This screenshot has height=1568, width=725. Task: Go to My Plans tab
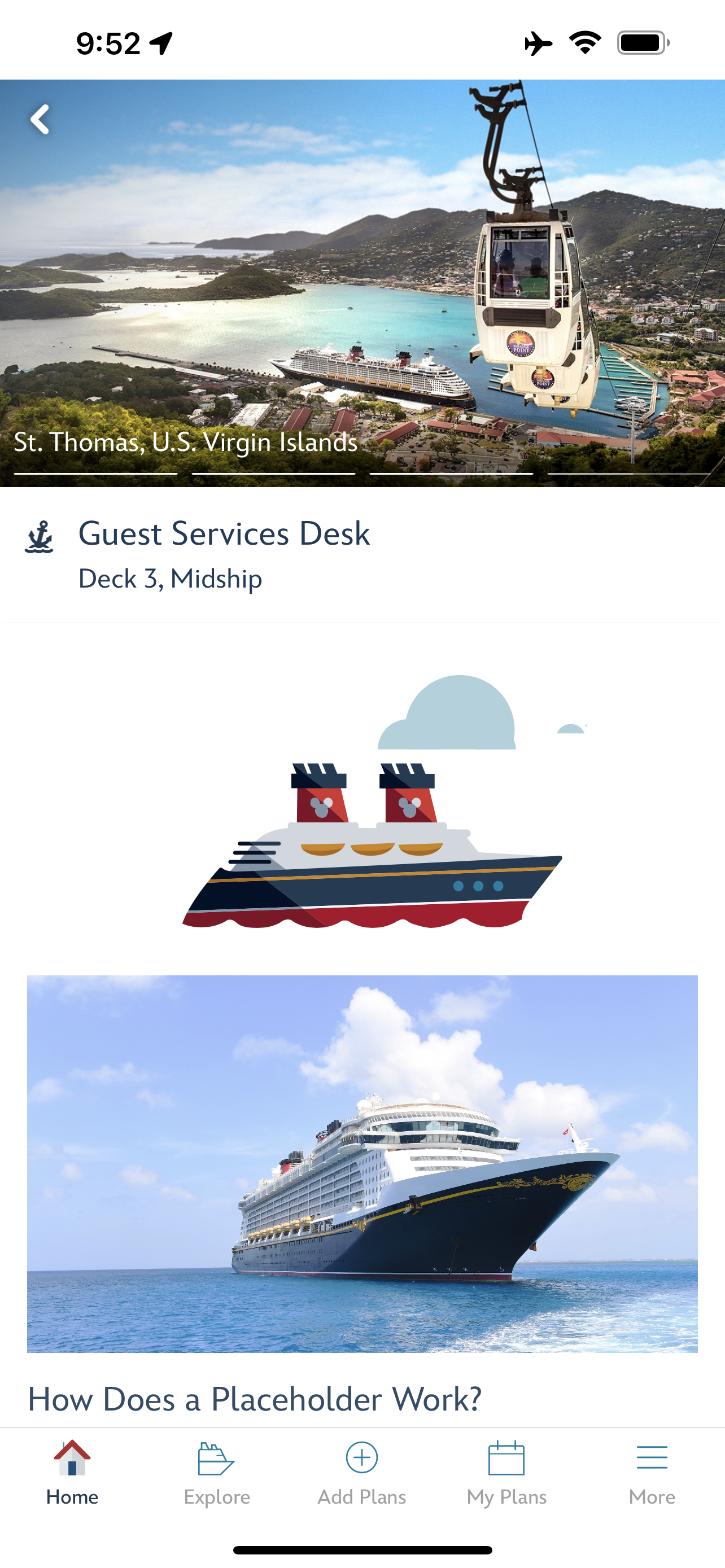(506, 1473)
